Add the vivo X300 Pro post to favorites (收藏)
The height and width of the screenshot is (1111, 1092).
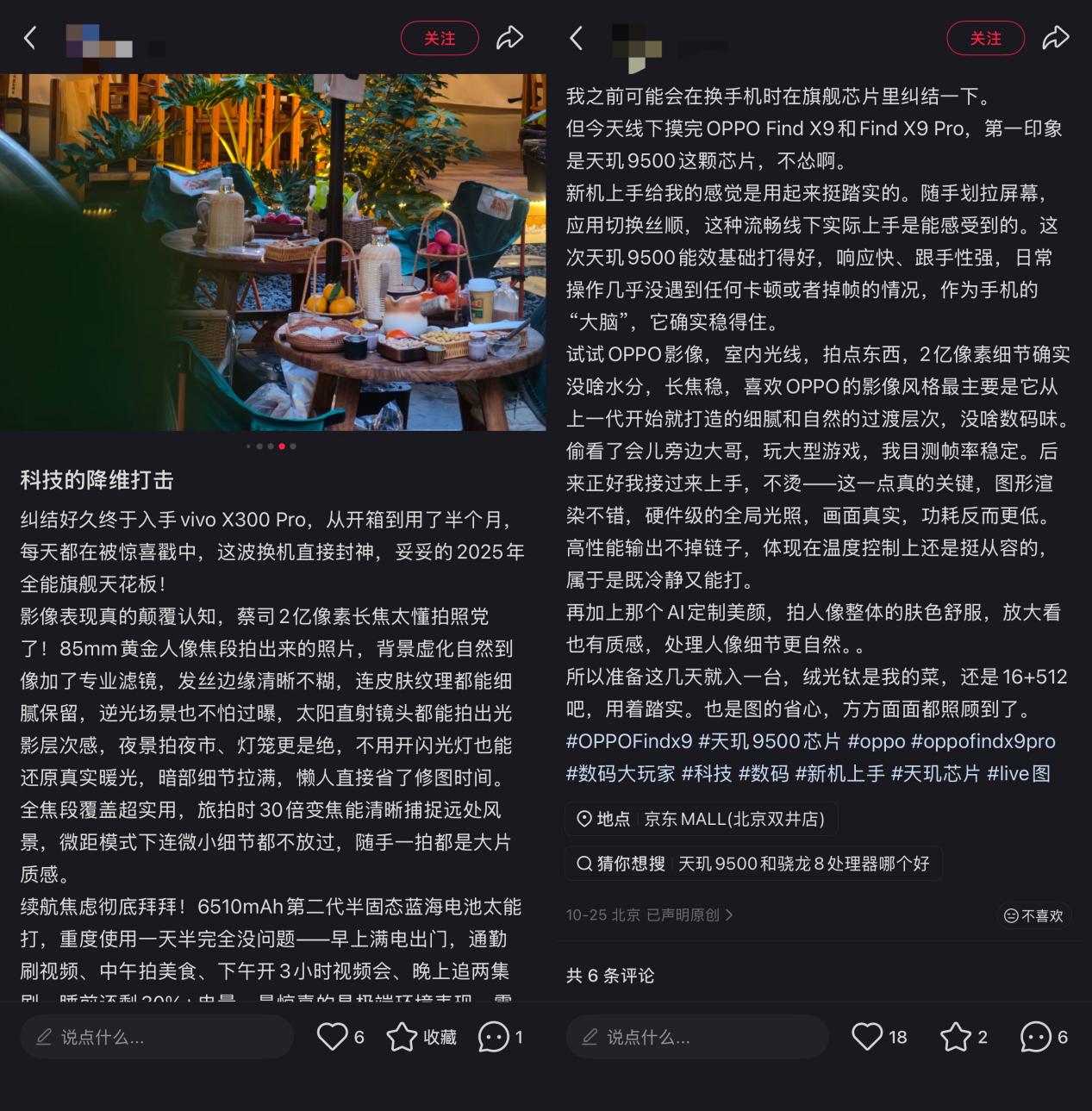coord(421,1037)
